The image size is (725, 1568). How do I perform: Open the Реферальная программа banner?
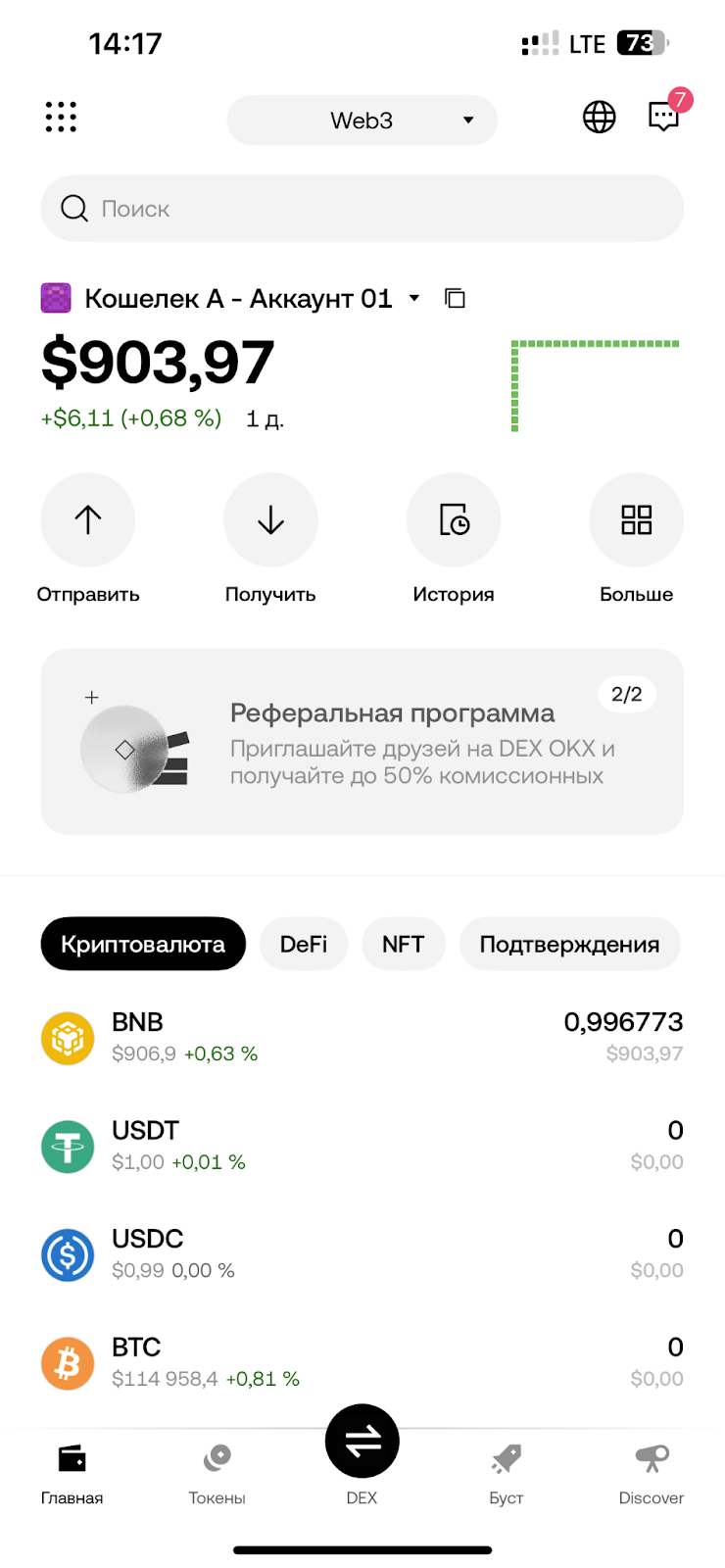click(x=362, y=742)
